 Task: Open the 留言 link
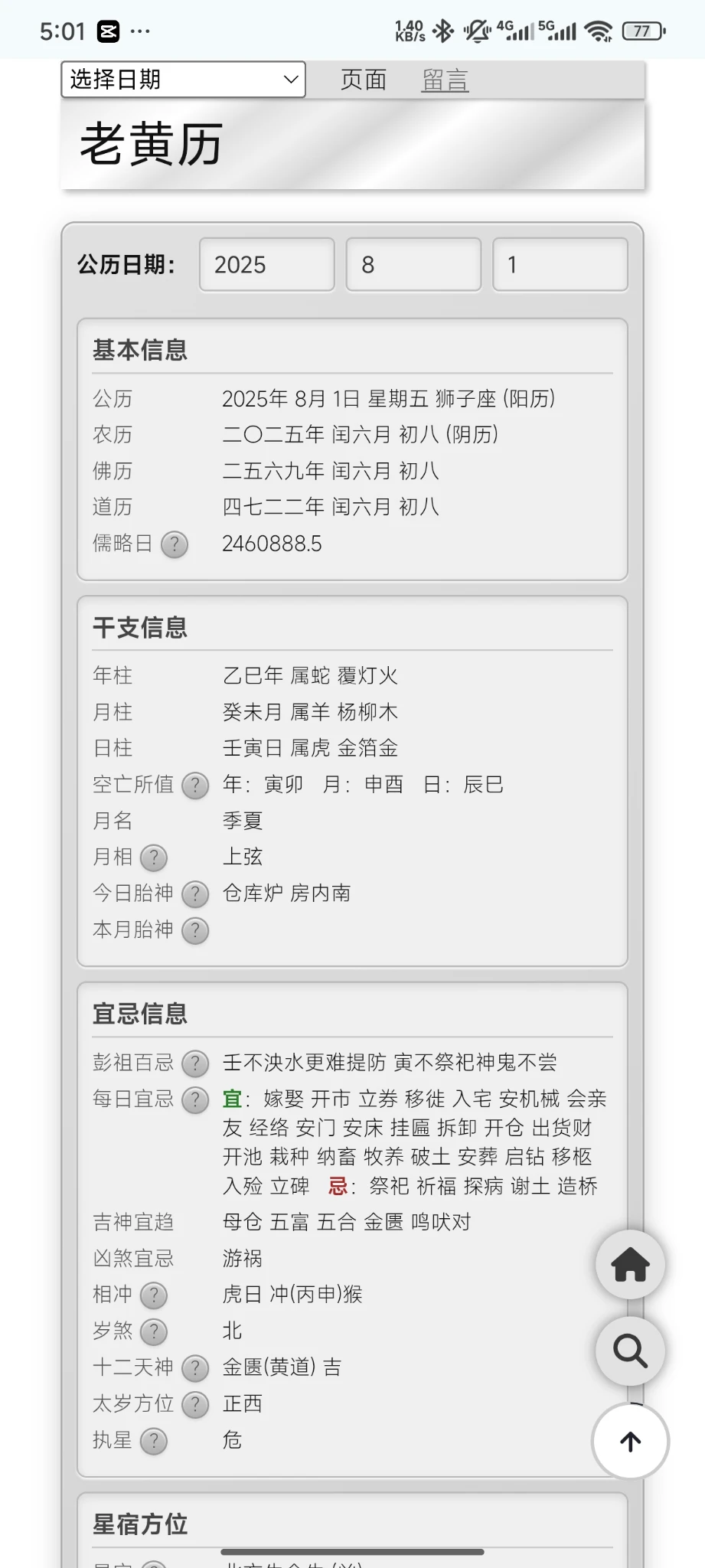[x=445, y=80]
